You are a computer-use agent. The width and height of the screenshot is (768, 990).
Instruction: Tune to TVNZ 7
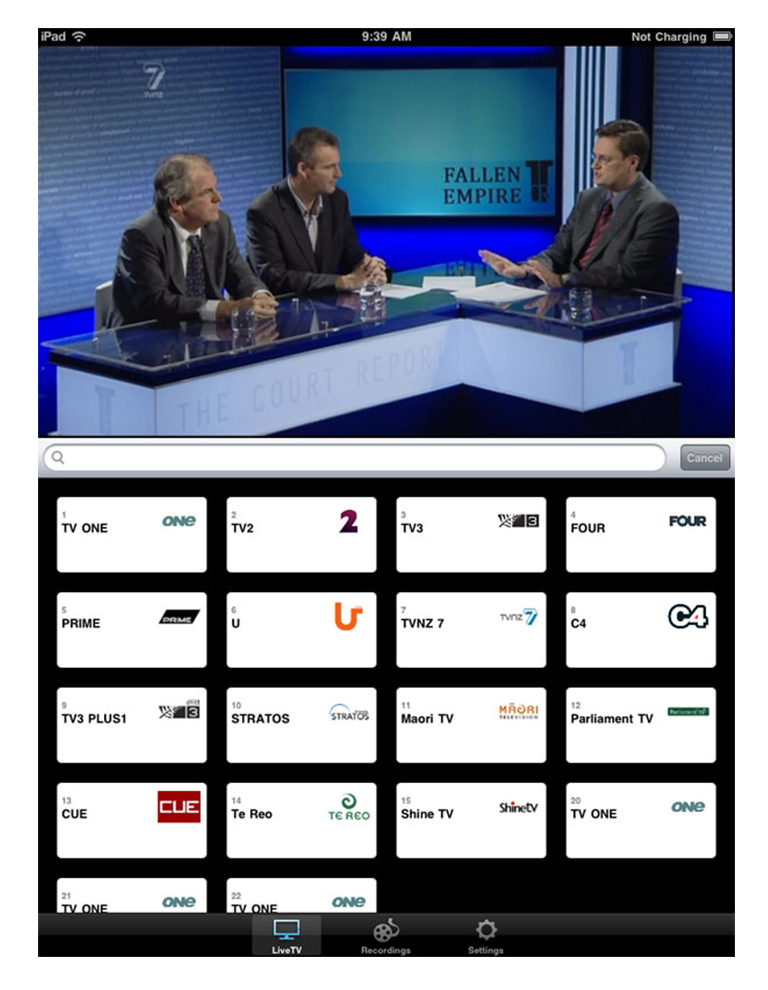471,630
